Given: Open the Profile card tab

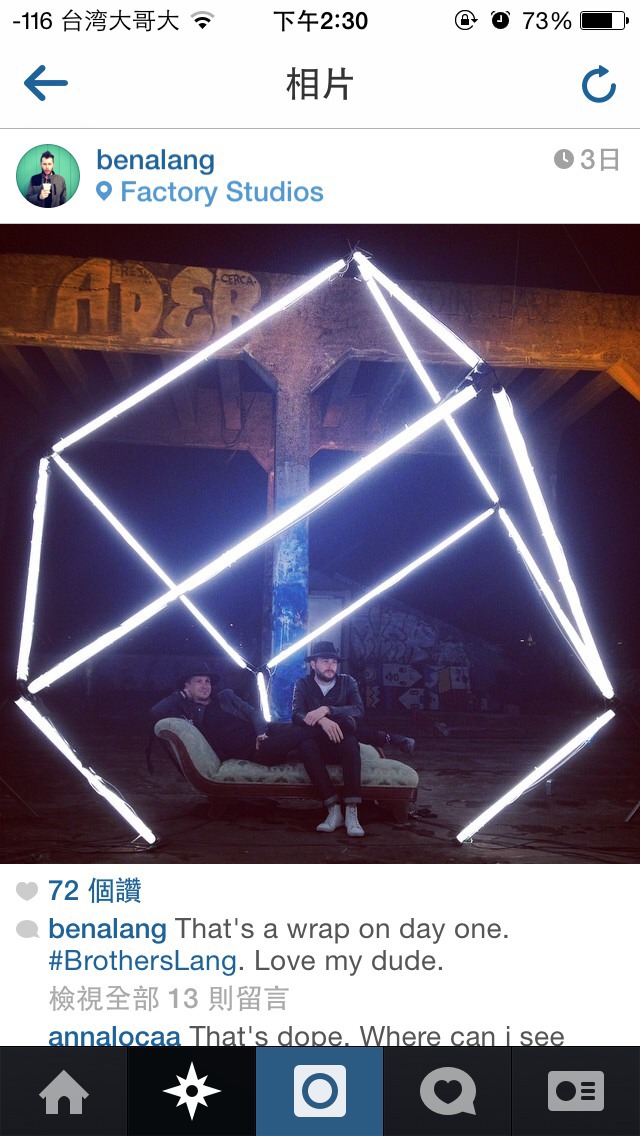Looking at the screenshot, I should pos(575,1091).
